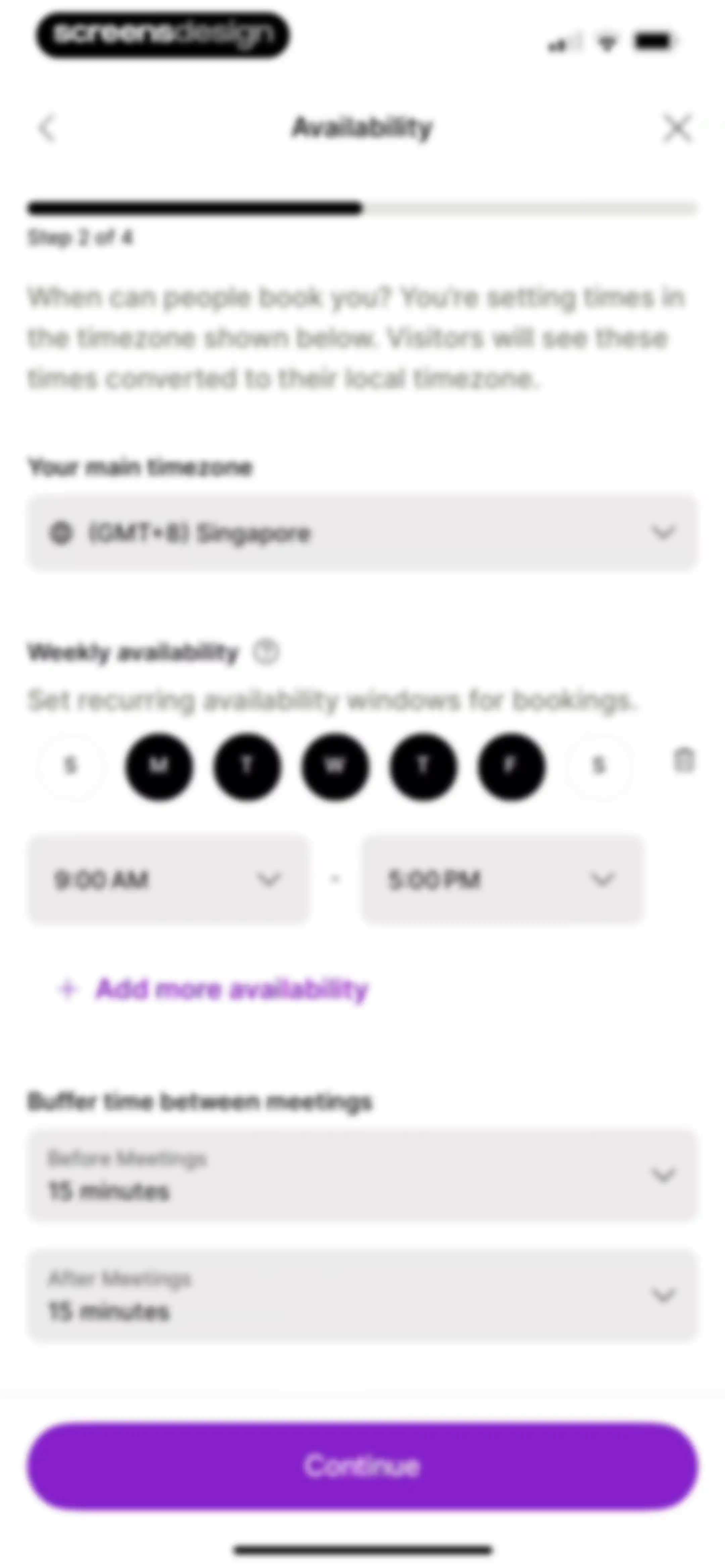Viewport: 725px width, 1568px height.
Task: Delete this availability window with trash icon
Action: pyautogui.click(x=684, y=760)
